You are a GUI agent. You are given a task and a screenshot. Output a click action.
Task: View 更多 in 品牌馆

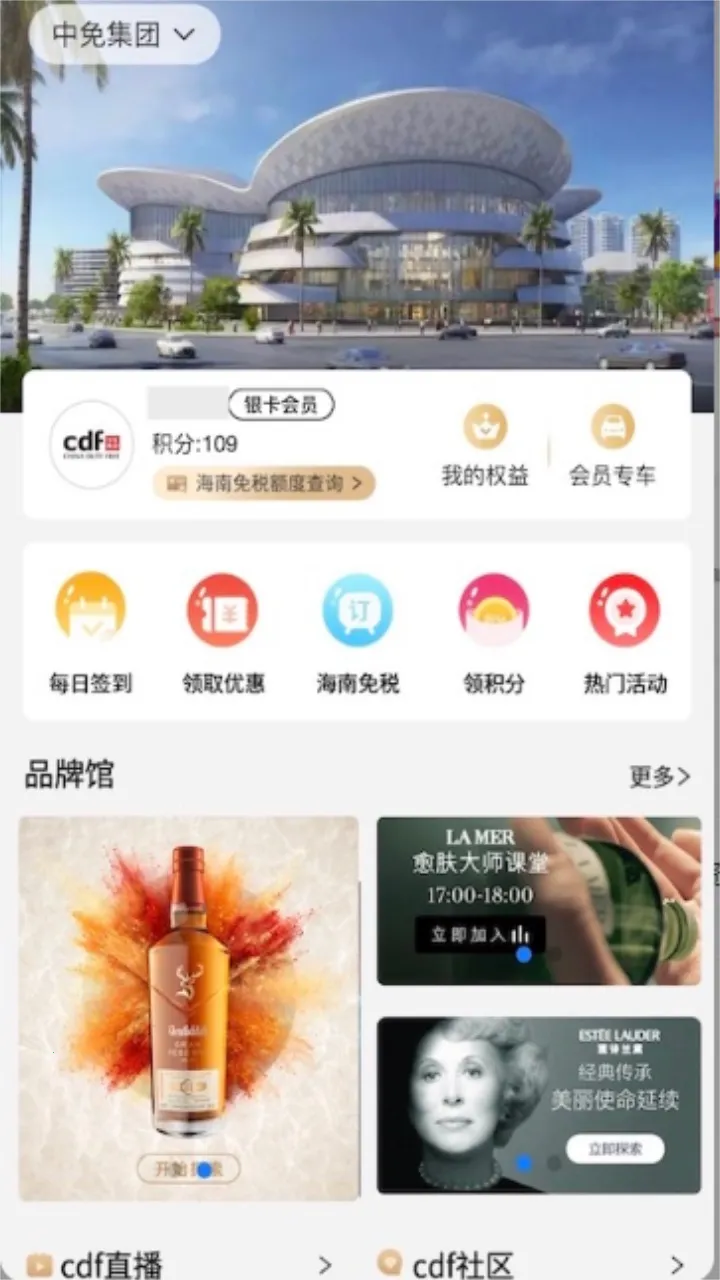tap(659, 776)
